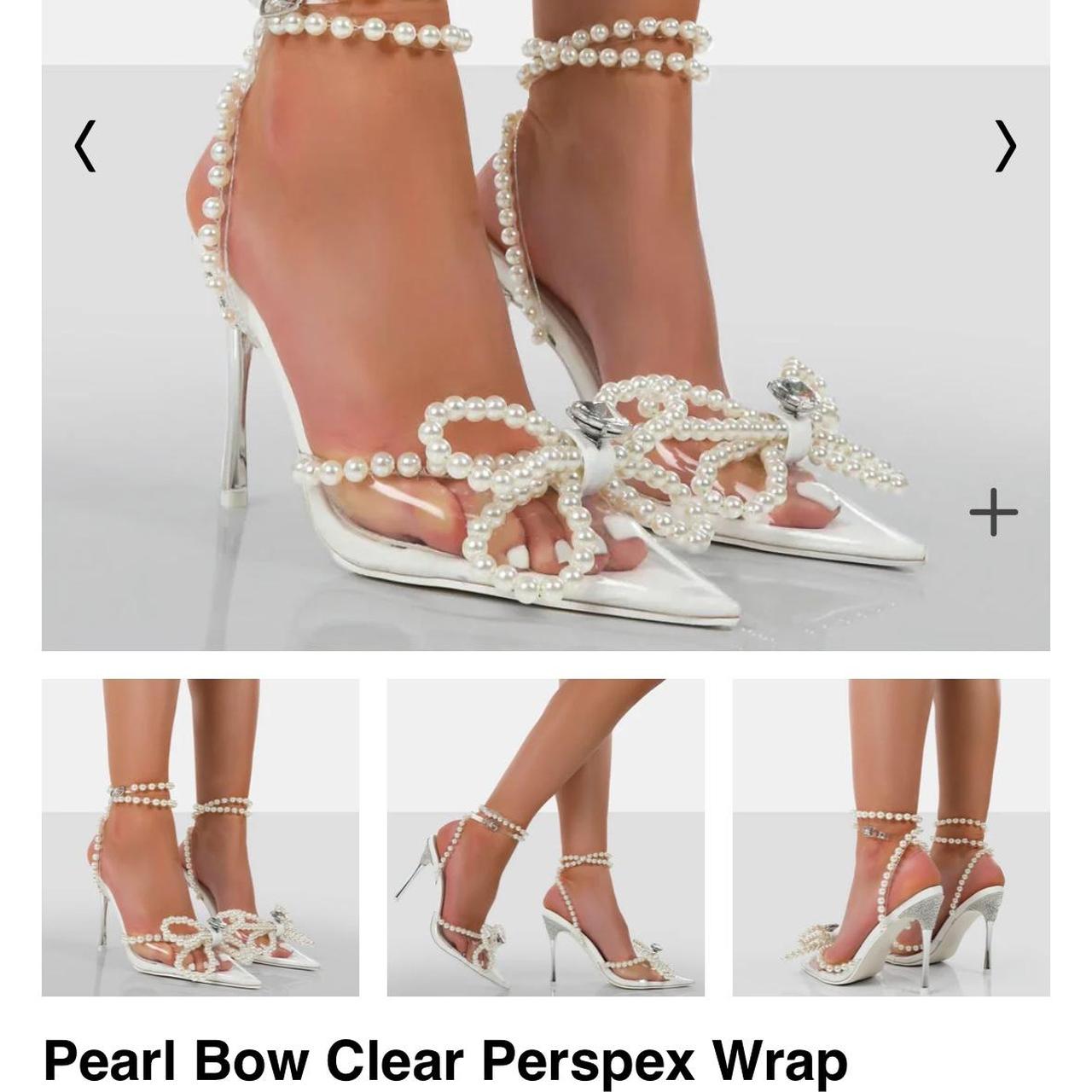Image resolution: width=1092 pixels, height=1092 pixels.
Task: Zoom the product image with plus icon
Action: coord(994,513)
